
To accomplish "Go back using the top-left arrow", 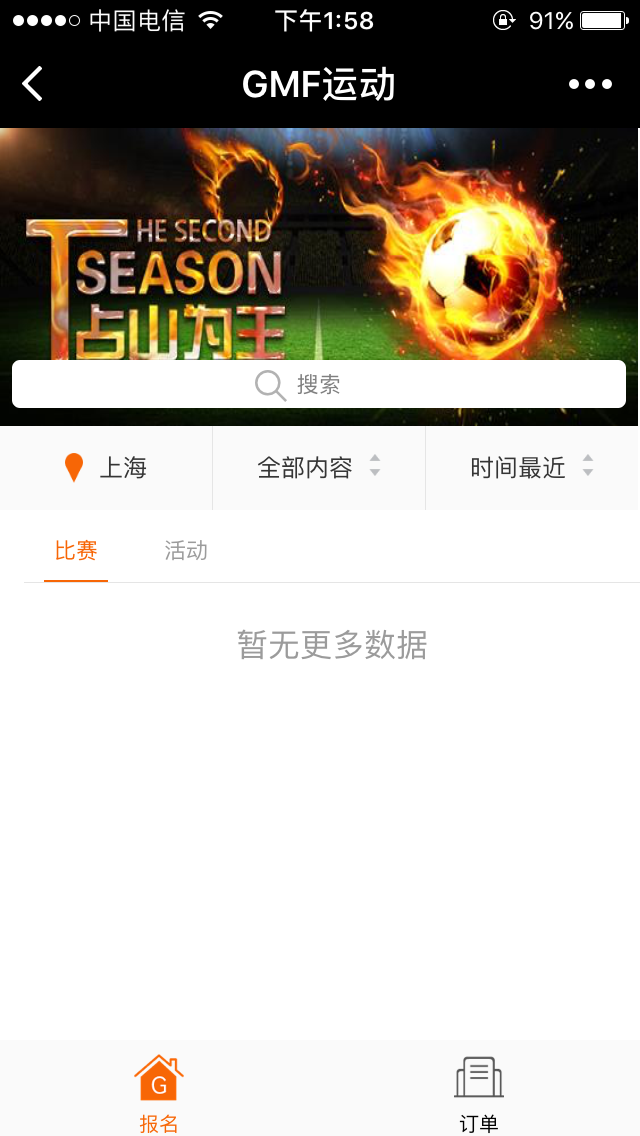I will (33, 84).
